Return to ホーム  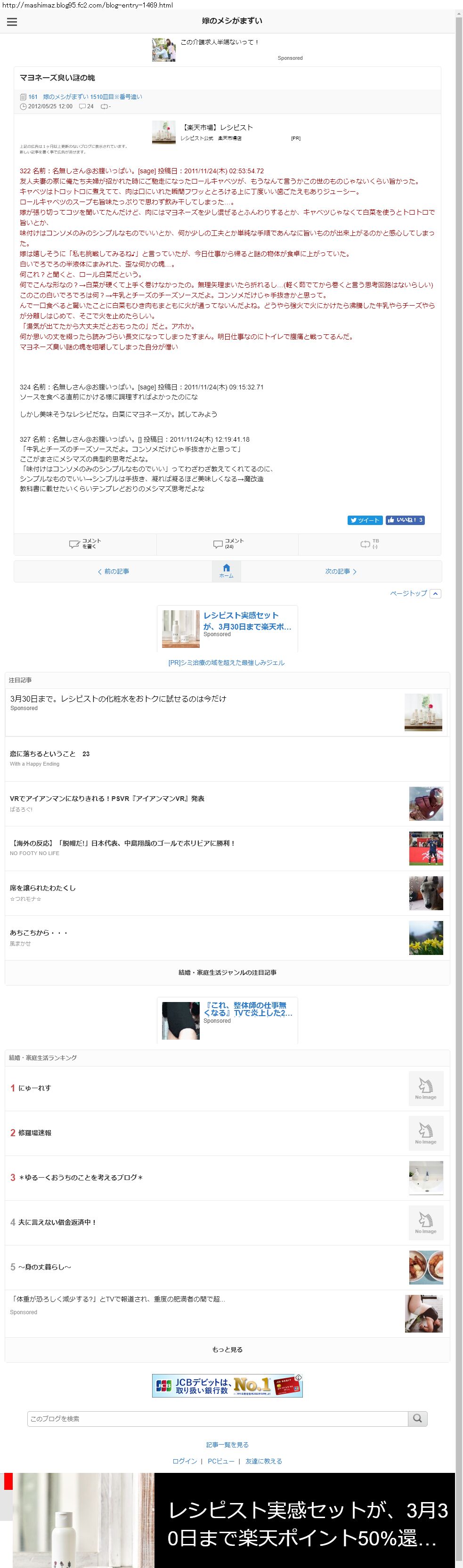pos(227,571)
